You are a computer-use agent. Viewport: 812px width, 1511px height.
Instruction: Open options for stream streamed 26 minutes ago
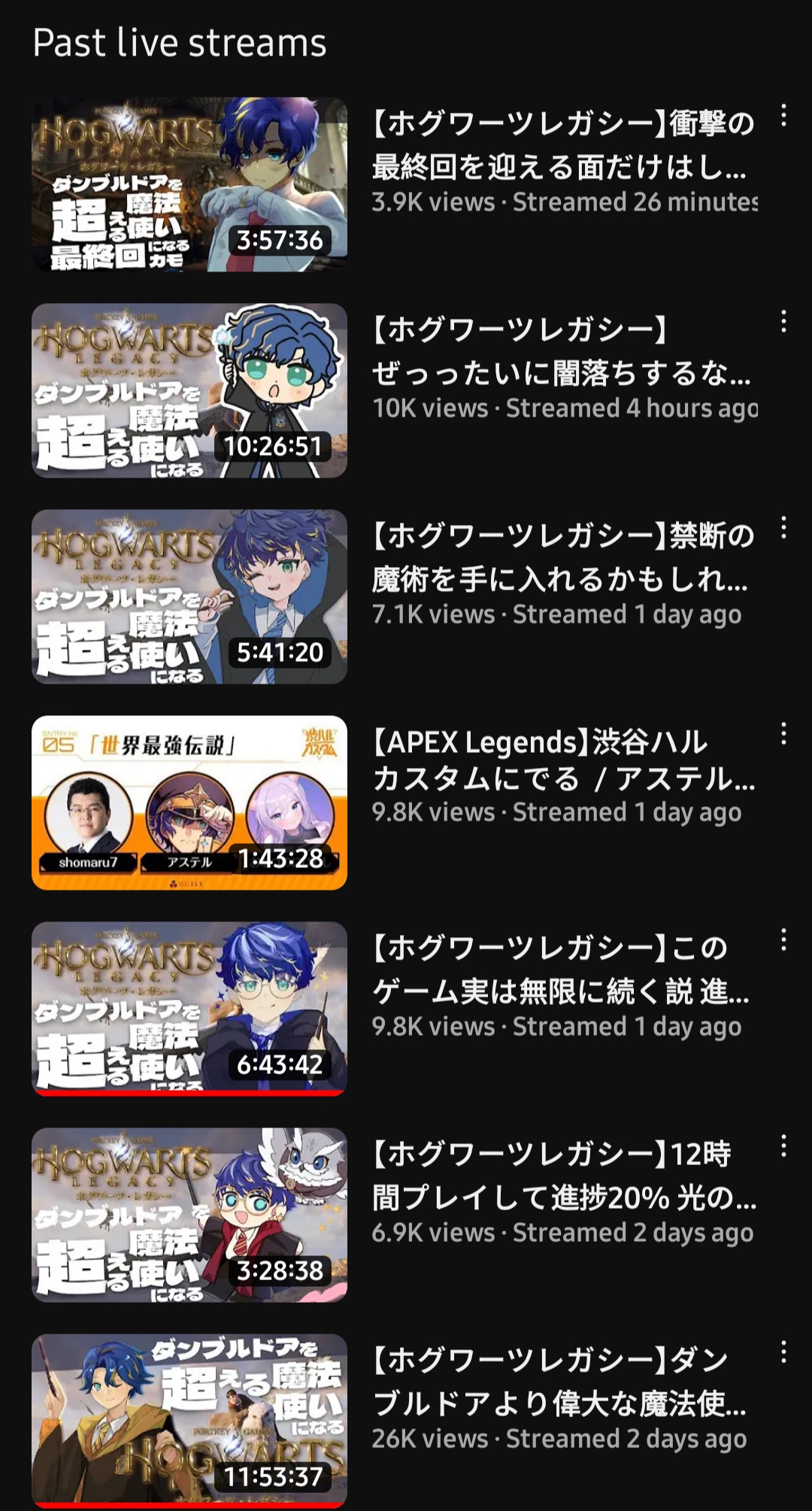783,115
